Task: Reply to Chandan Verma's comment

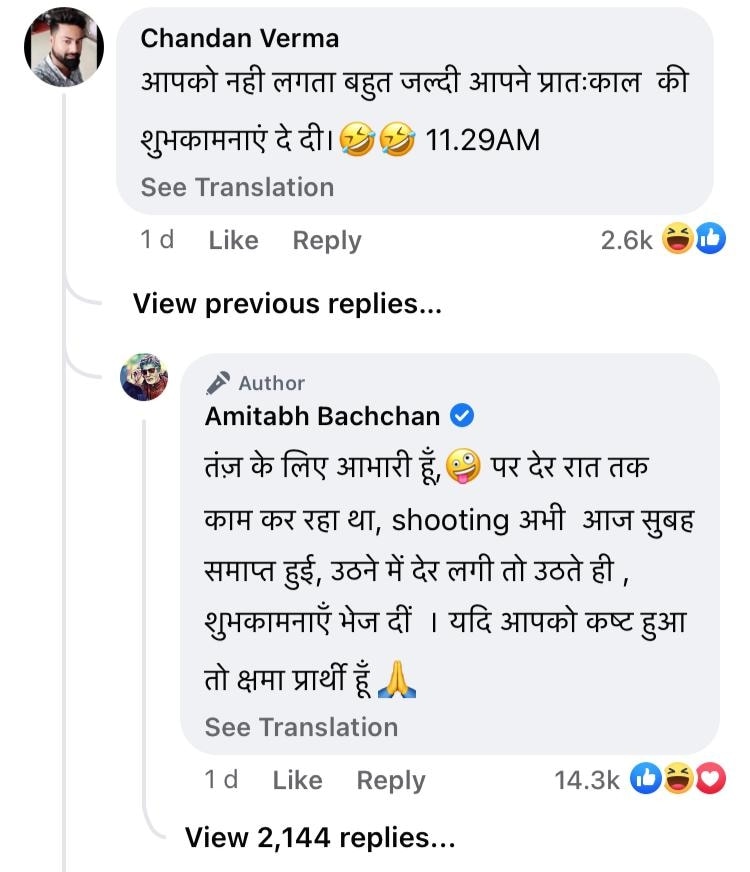Action: tap(326, 241)
